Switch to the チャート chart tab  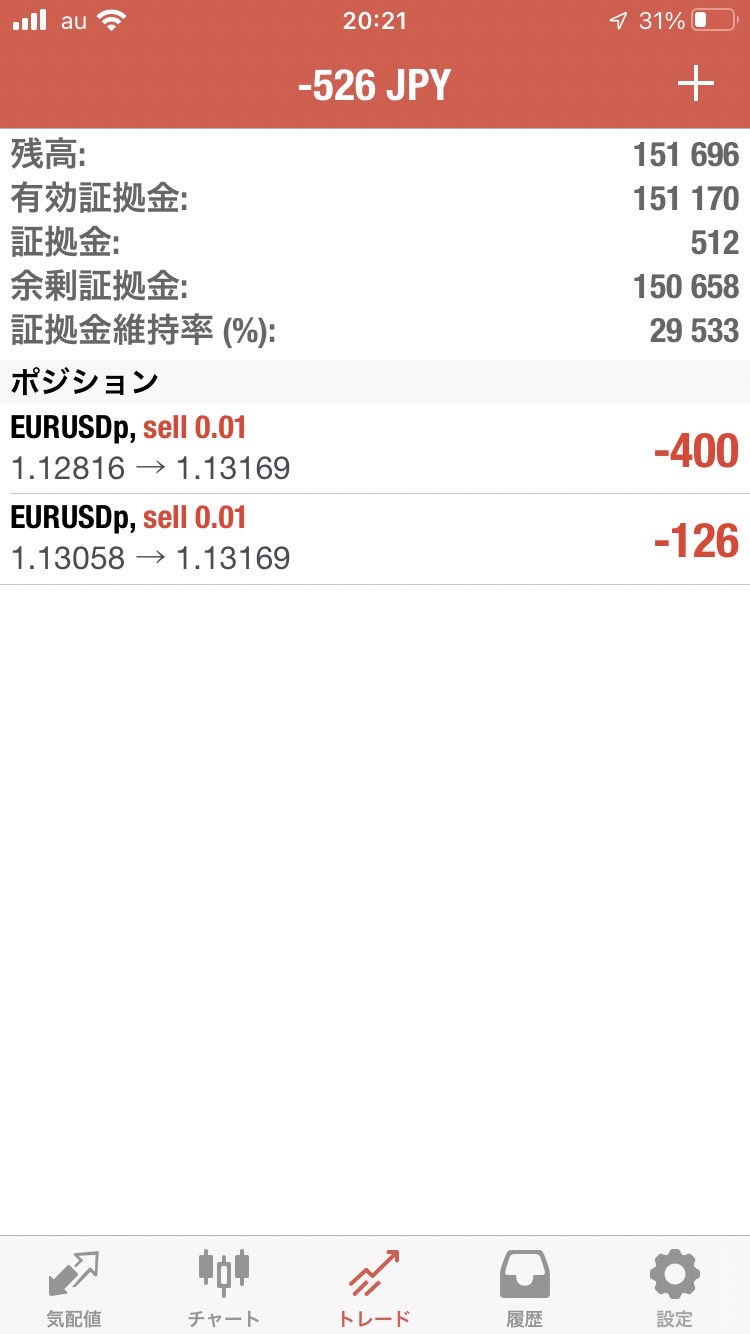(224, 1286)
